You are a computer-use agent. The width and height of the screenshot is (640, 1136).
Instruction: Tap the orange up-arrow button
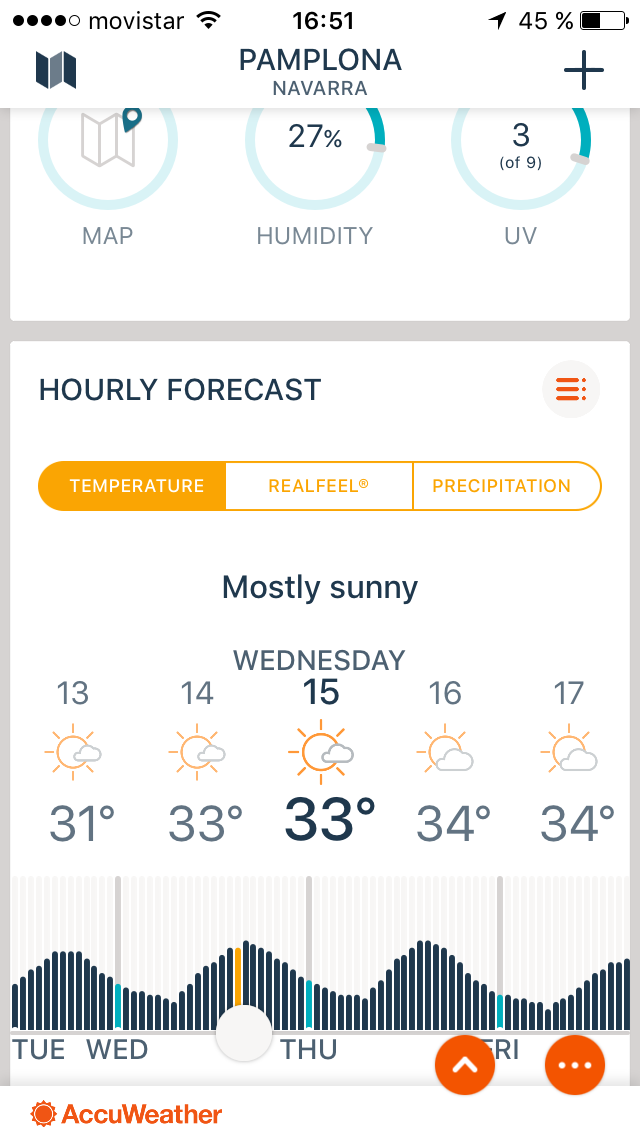pos(465,1064)
